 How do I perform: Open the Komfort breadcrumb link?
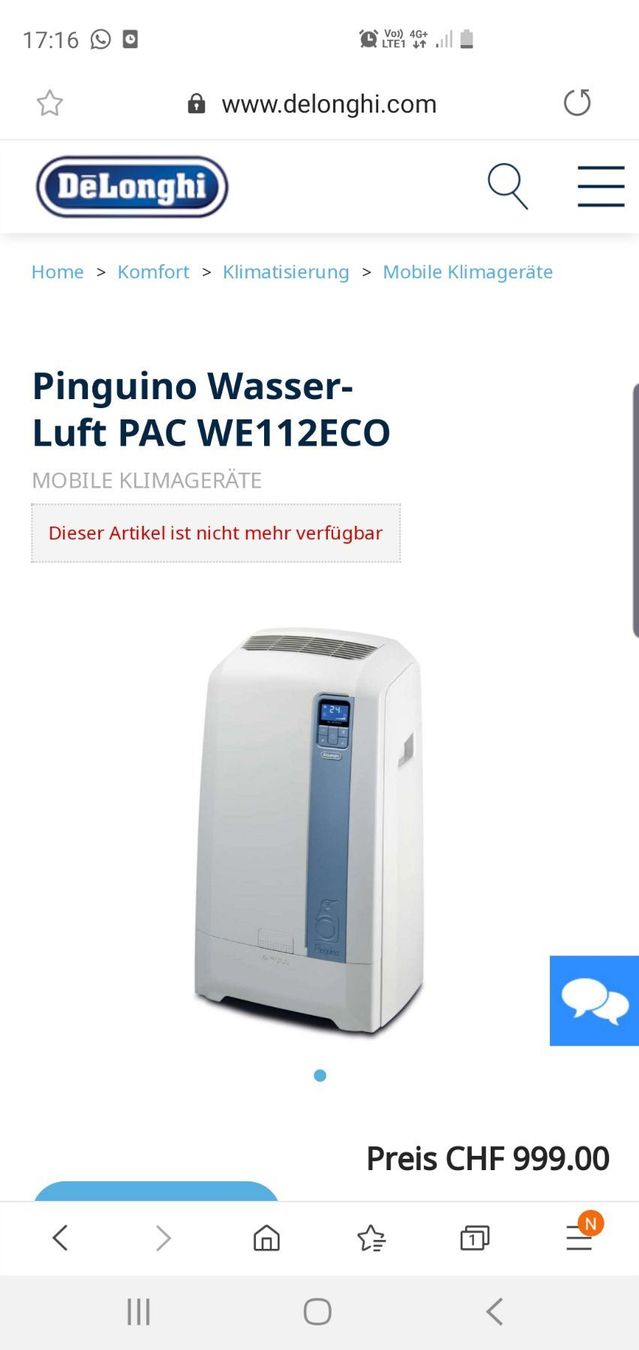point(153,272)
